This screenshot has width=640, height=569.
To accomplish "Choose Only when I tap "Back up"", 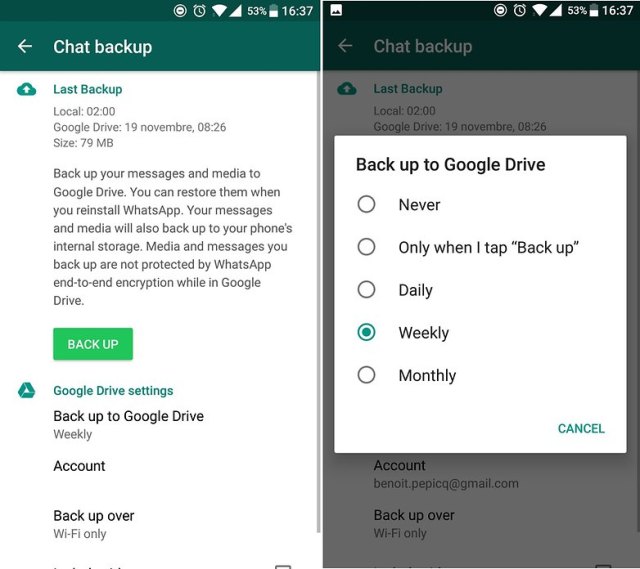I will point(480,247).
